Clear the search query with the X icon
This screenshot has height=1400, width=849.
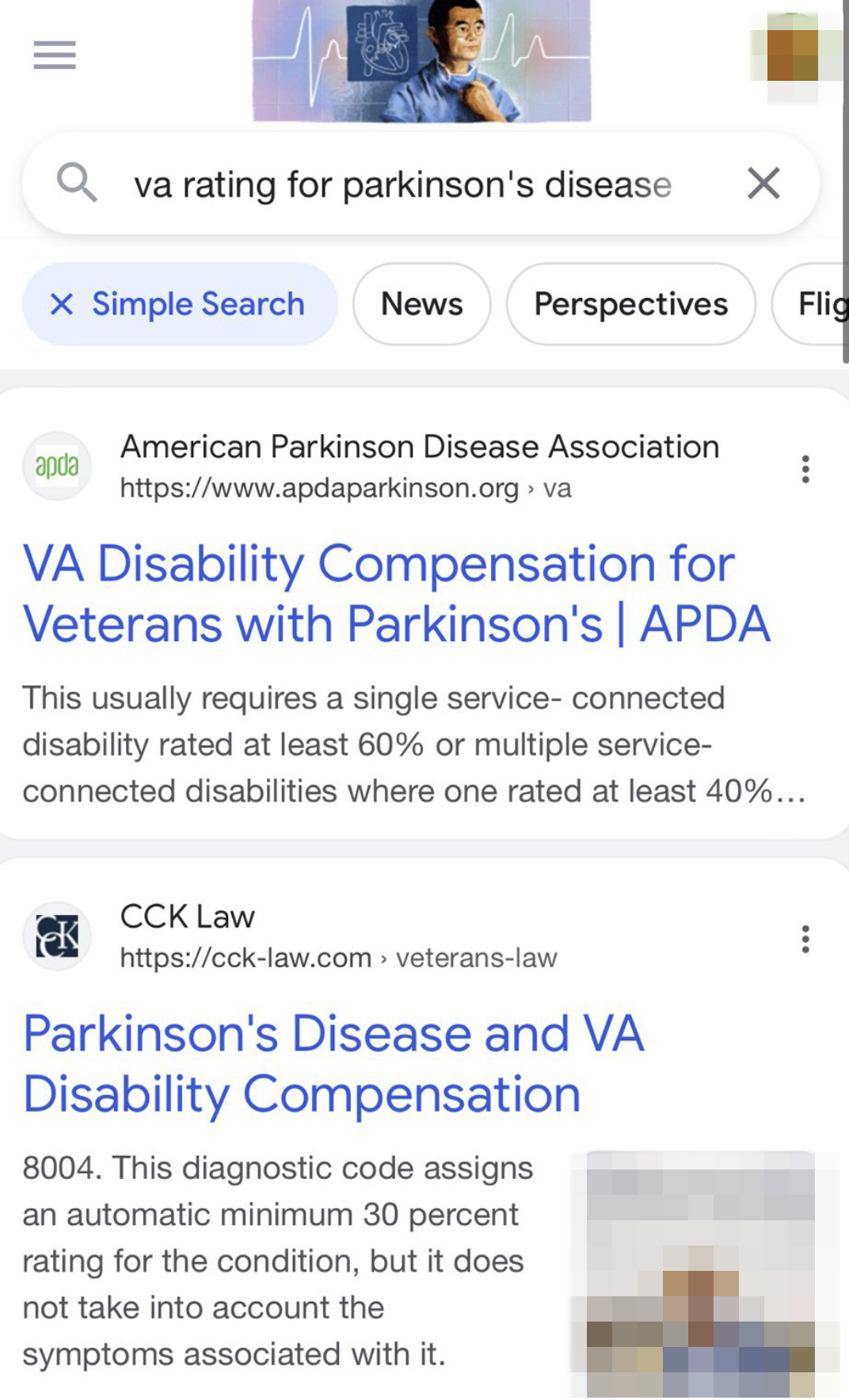click(763, 183)
